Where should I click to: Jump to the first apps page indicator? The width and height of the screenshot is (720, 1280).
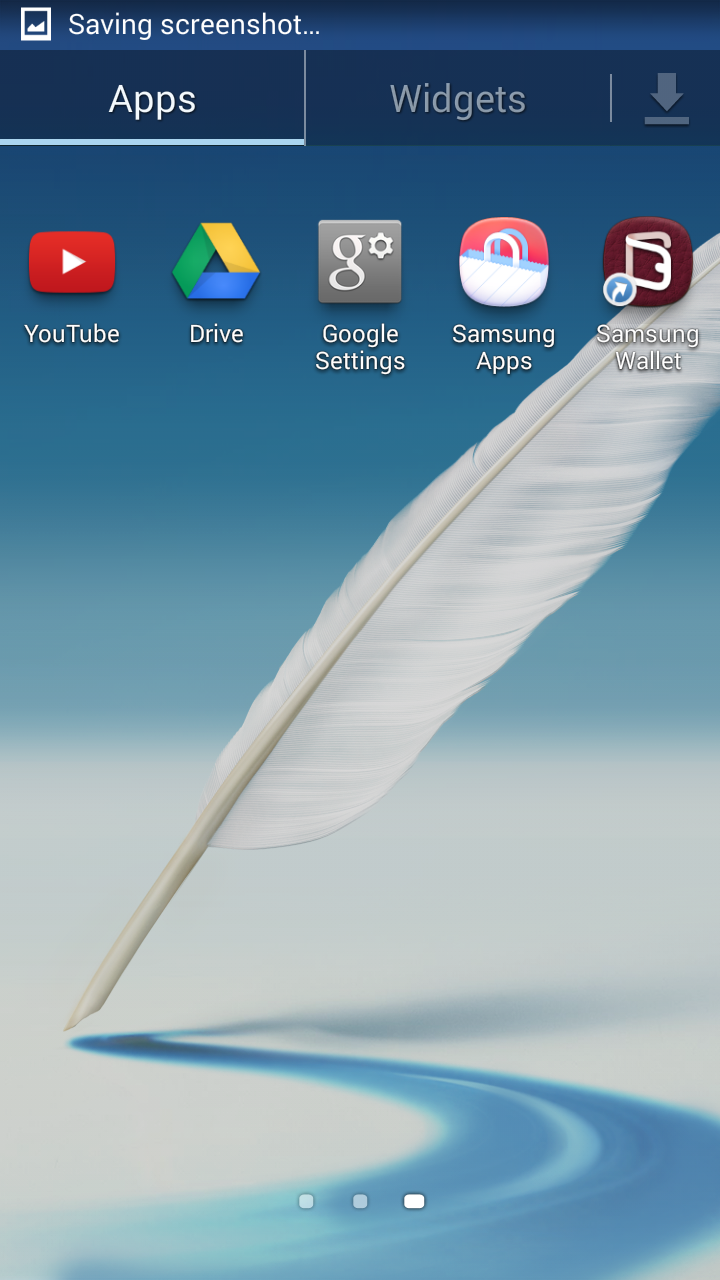[x=306, y=1201]
